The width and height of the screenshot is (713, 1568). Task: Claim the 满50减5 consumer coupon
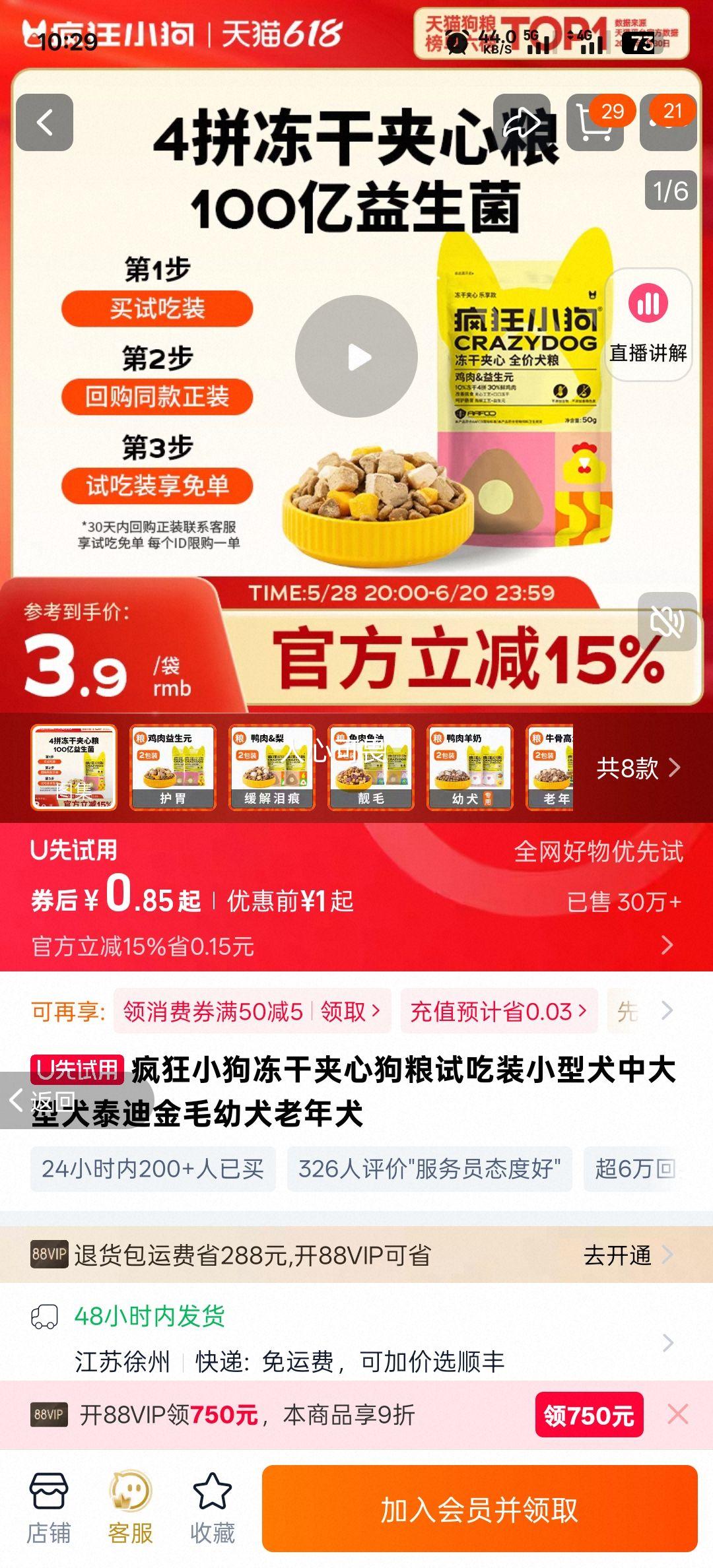coord(350,1011)
